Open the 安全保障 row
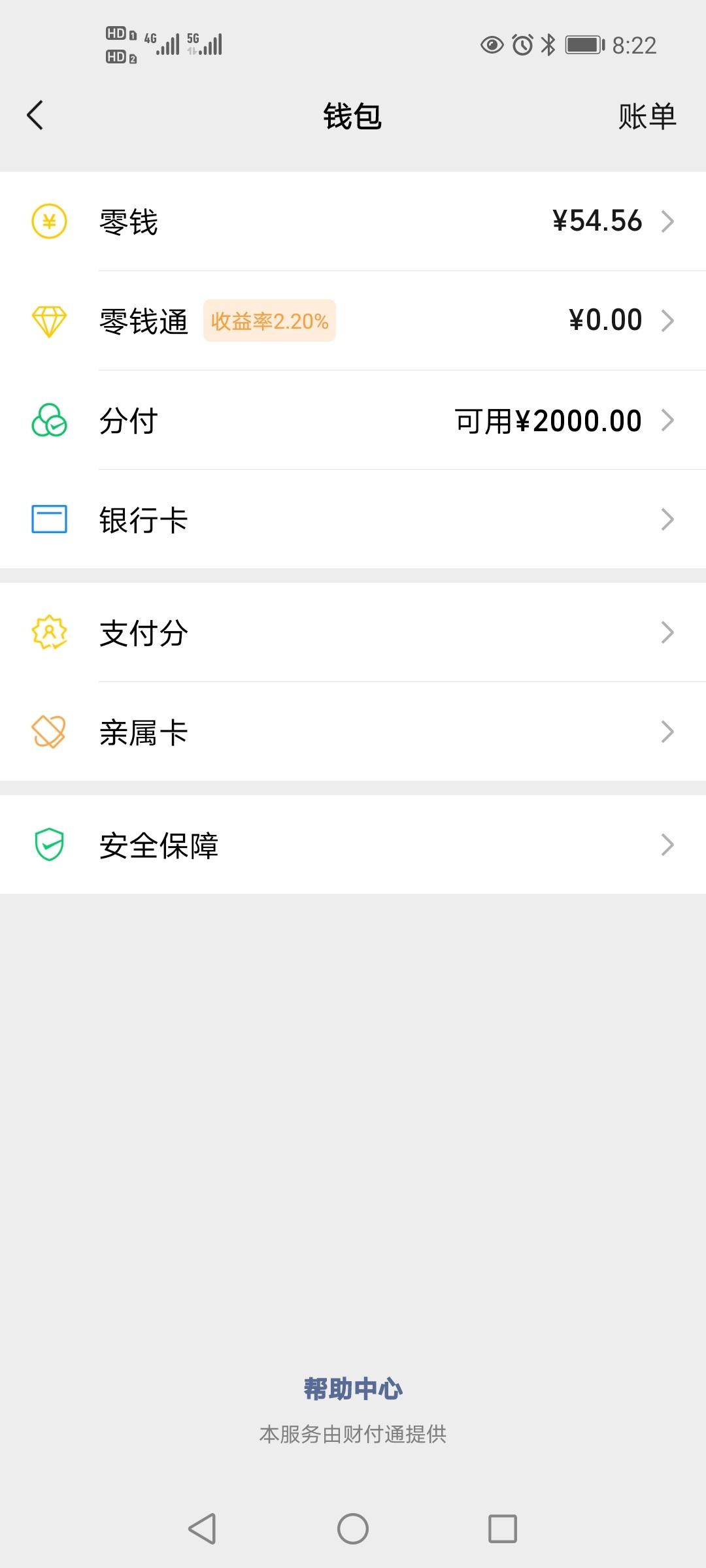 pos(353,845)
